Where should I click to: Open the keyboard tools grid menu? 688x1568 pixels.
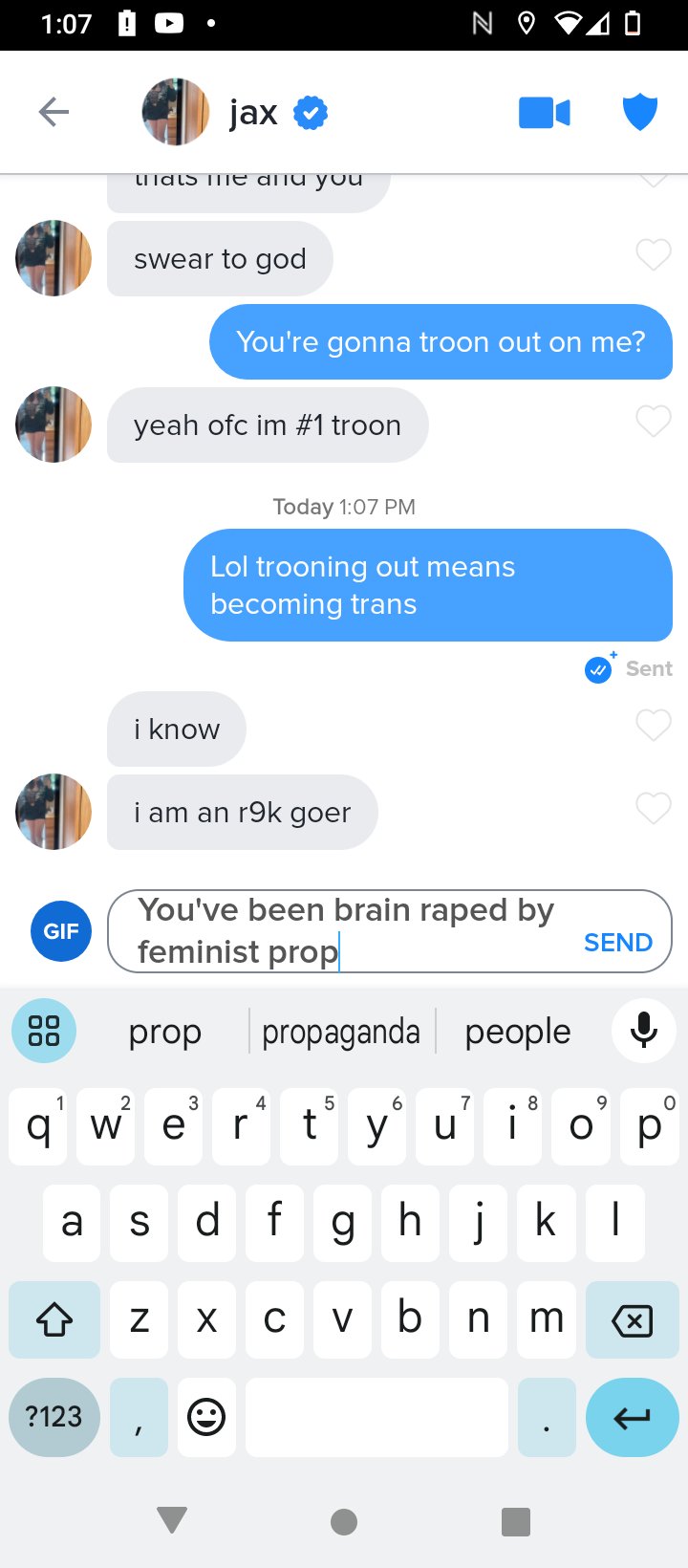coord(44,1031)
